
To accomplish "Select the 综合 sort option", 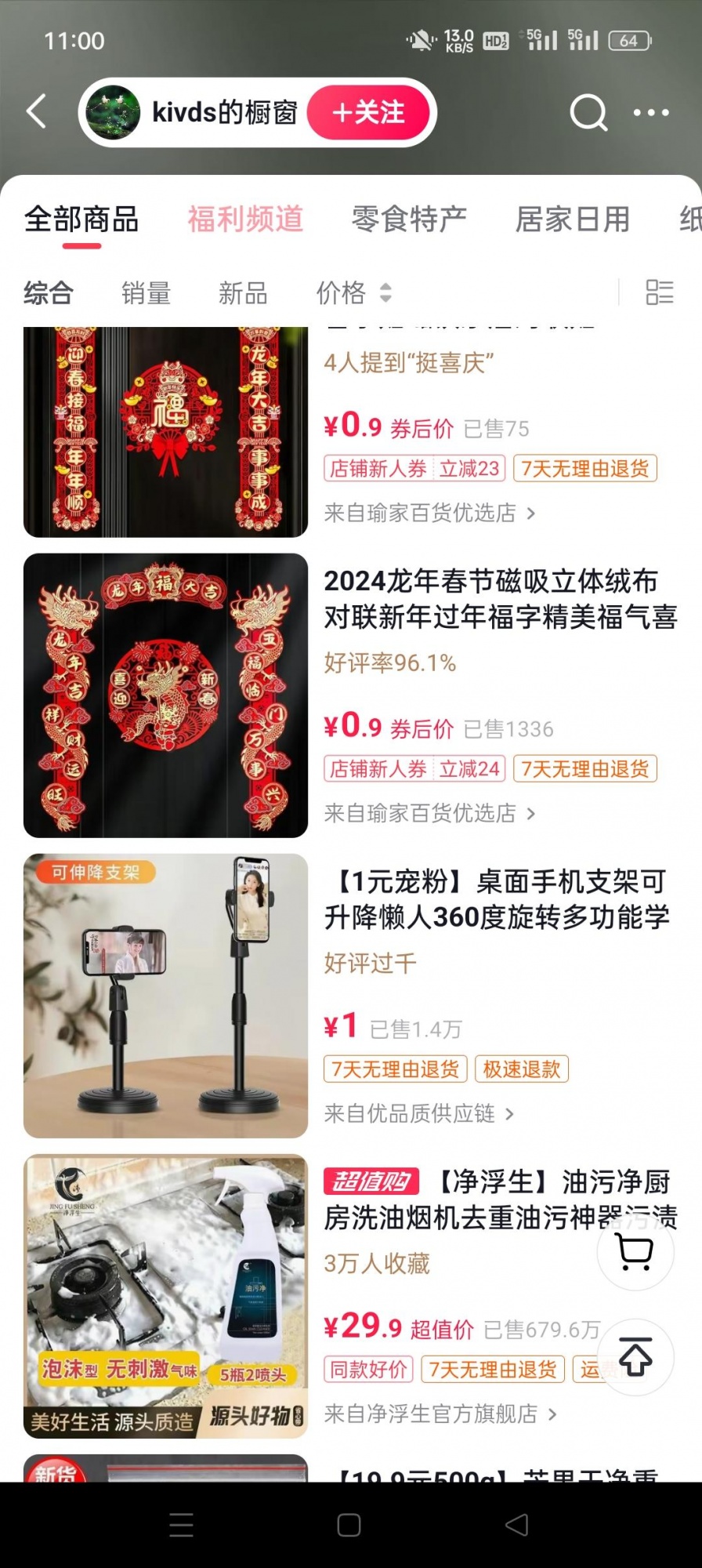I will [x=49, y=293].
